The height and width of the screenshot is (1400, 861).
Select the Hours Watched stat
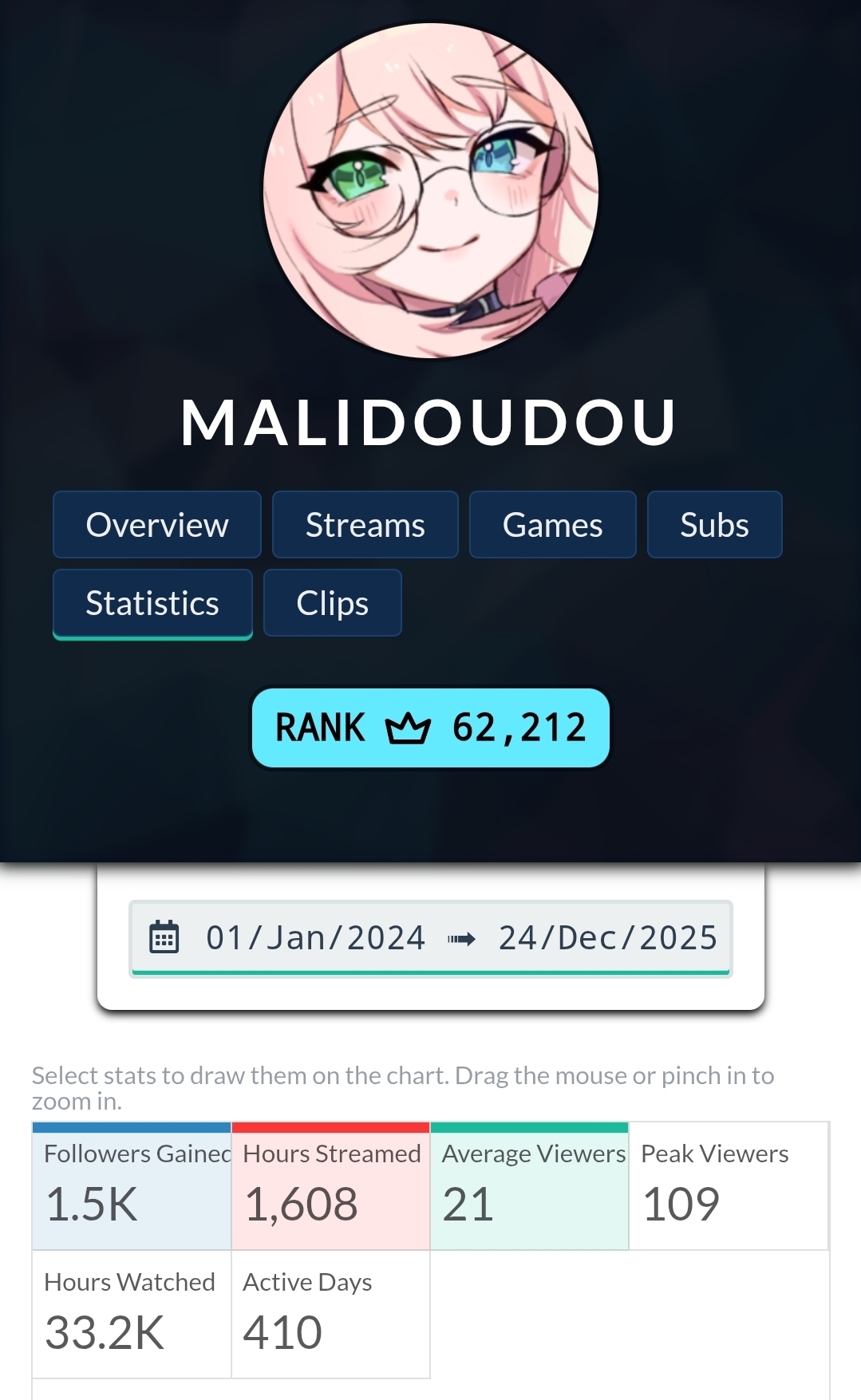[132, 1314]
